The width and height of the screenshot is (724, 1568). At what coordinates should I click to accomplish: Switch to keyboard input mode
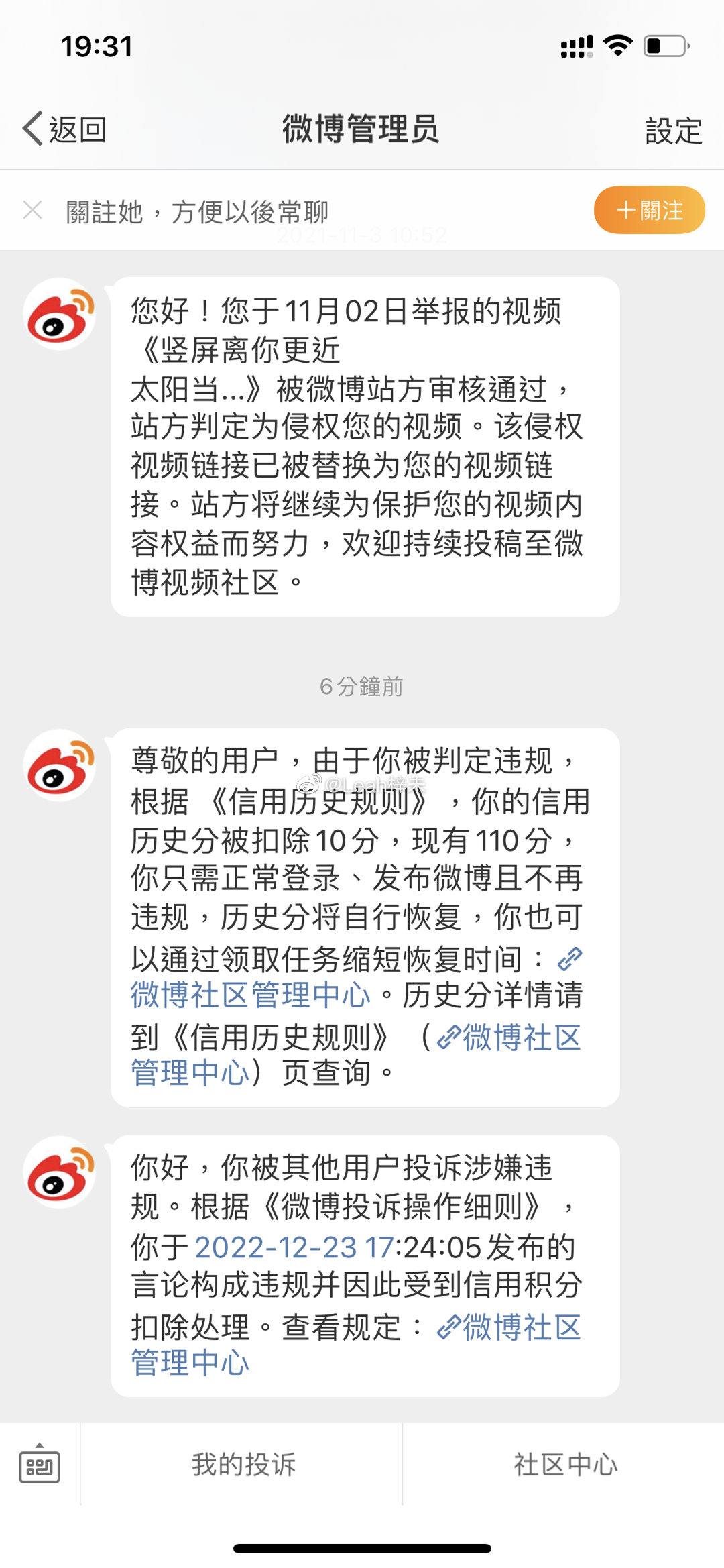pos(39,1463)
